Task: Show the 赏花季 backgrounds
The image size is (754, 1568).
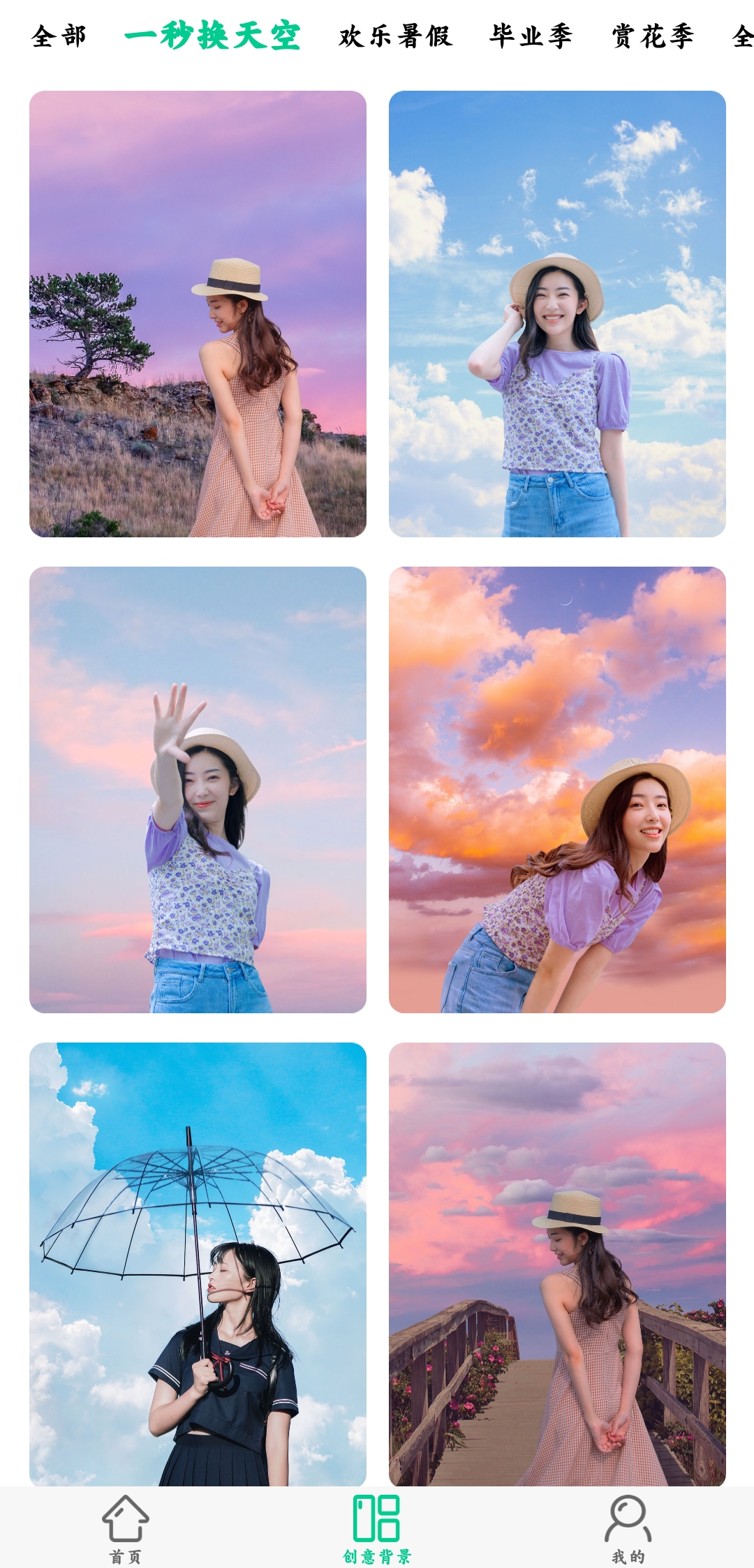Action: pos(653,36)
